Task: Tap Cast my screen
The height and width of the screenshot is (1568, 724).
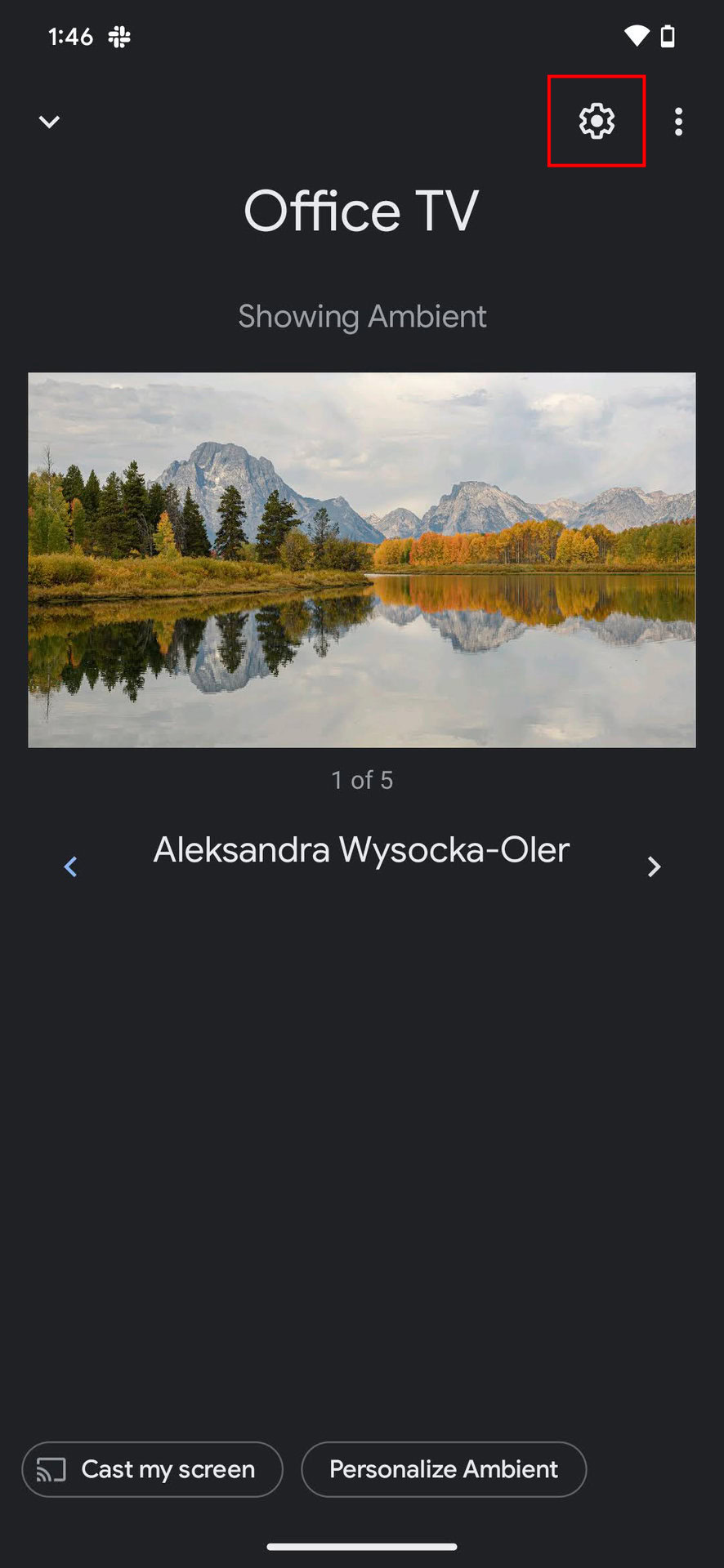Action: 152,1469
